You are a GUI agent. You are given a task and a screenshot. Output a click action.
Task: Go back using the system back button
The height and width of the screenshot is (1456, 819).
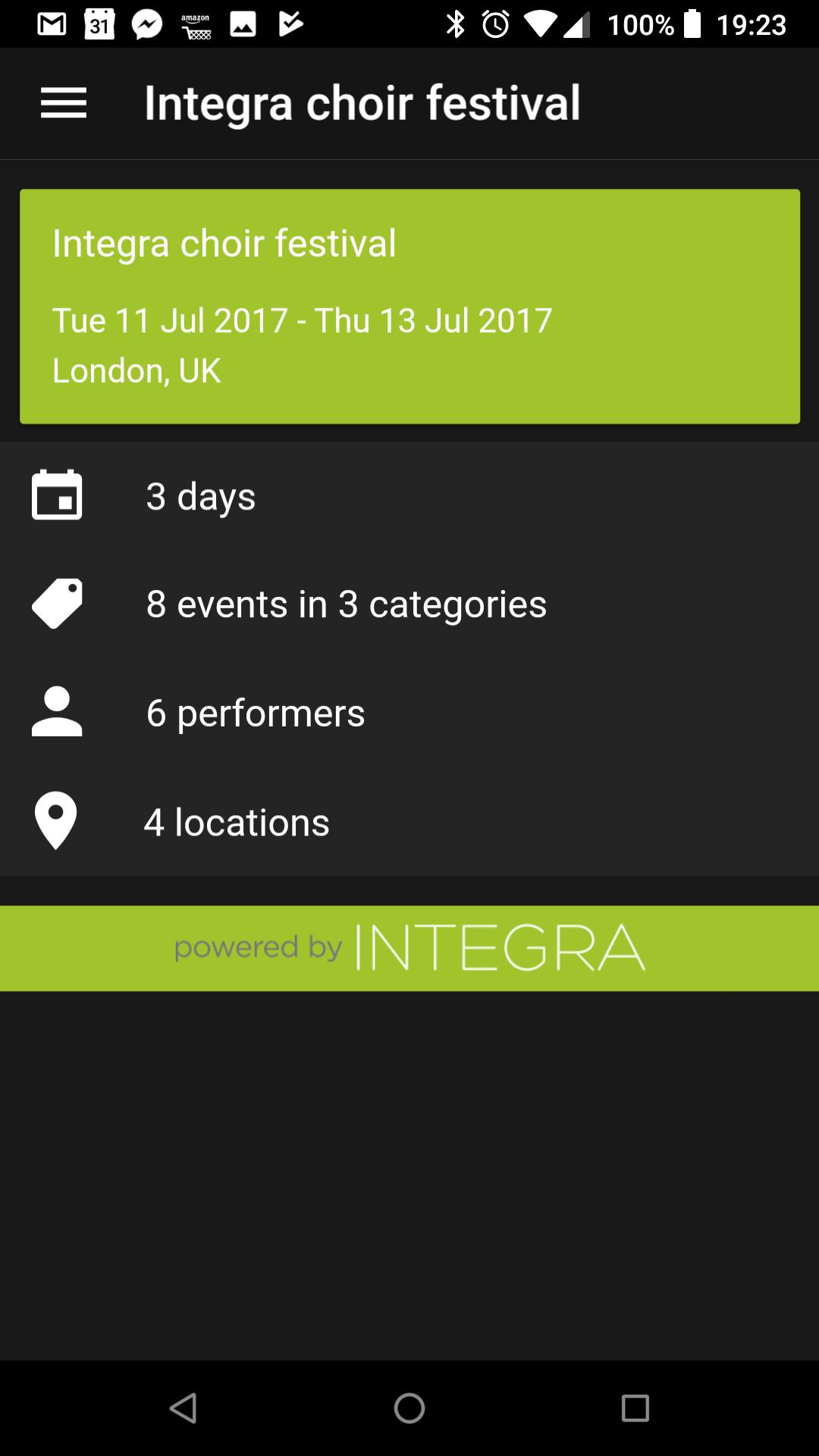point(184,1408)
